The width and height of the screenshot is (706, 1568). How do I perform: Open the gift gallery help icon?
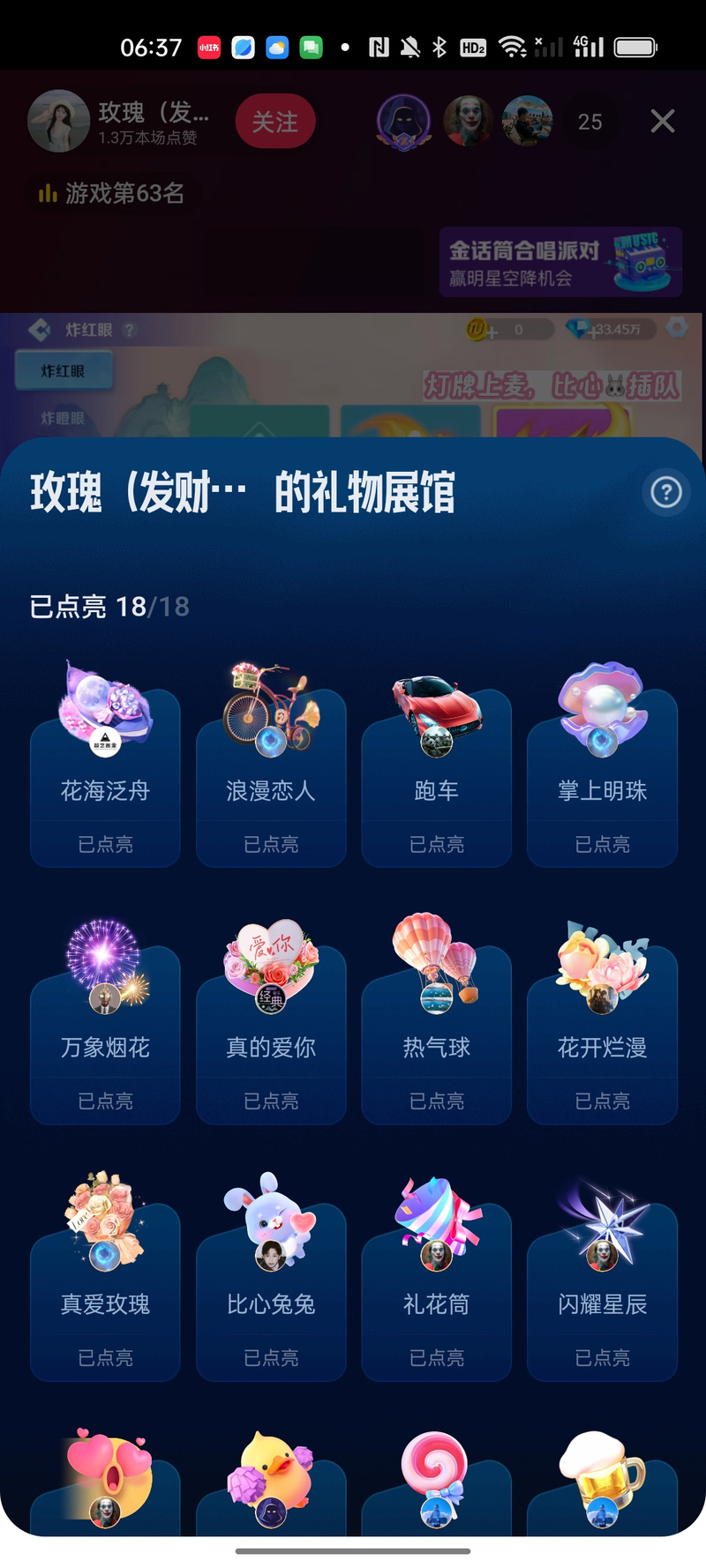tap(666, 491)
